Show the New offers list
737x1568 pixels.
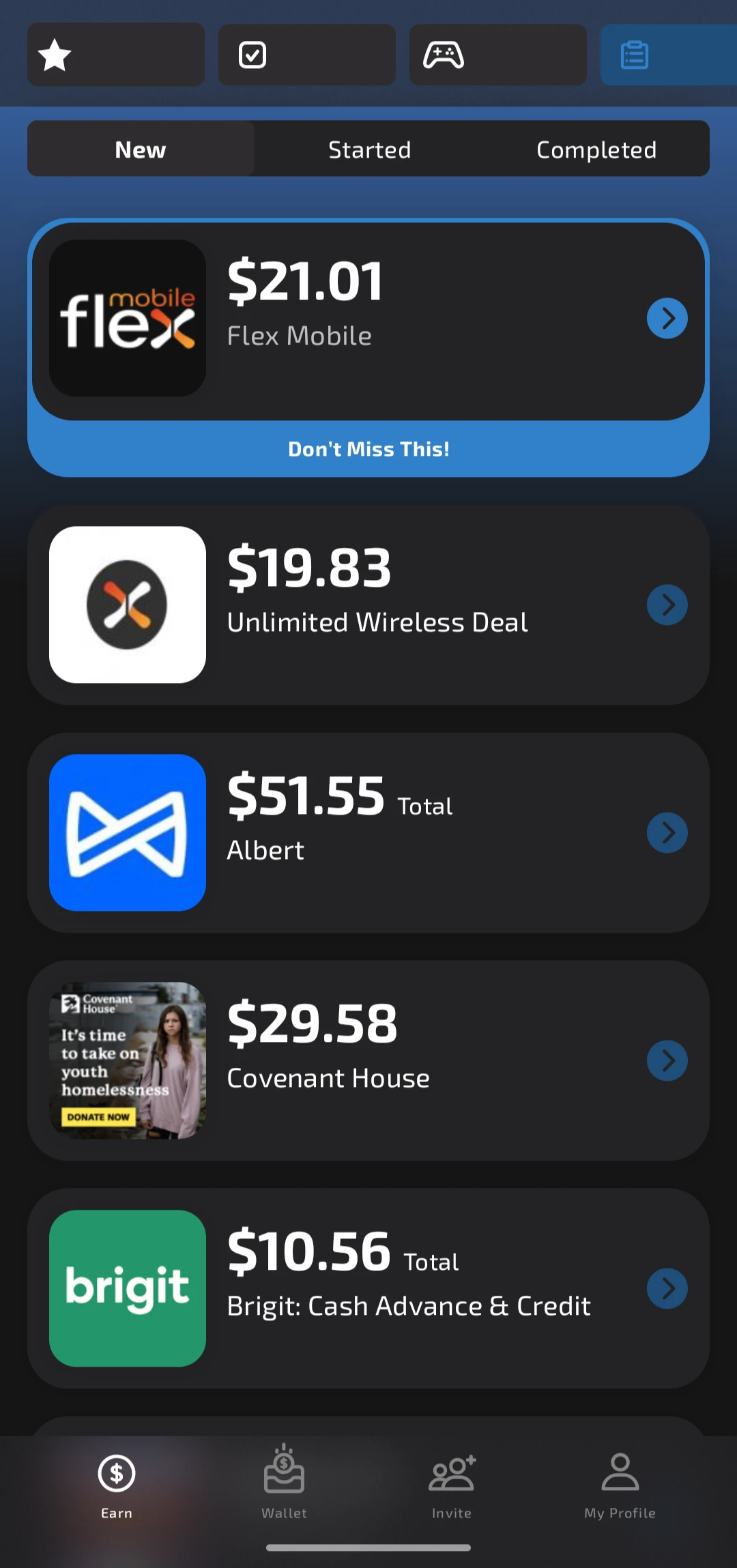pos(141,149)
